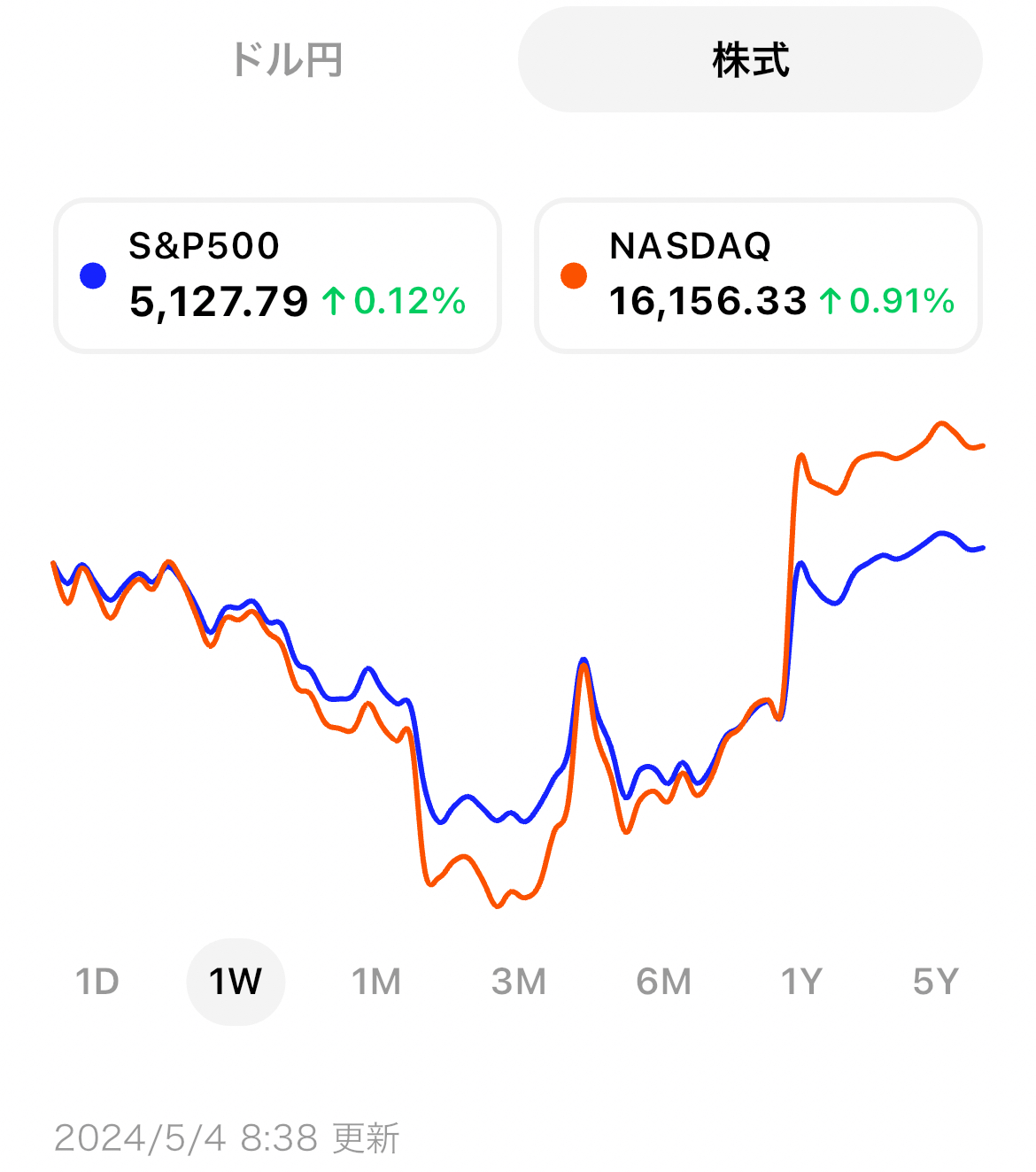Click the 2024/5/4 update timestamp
The image size is (1036, 1172).
click(228, 1136)
